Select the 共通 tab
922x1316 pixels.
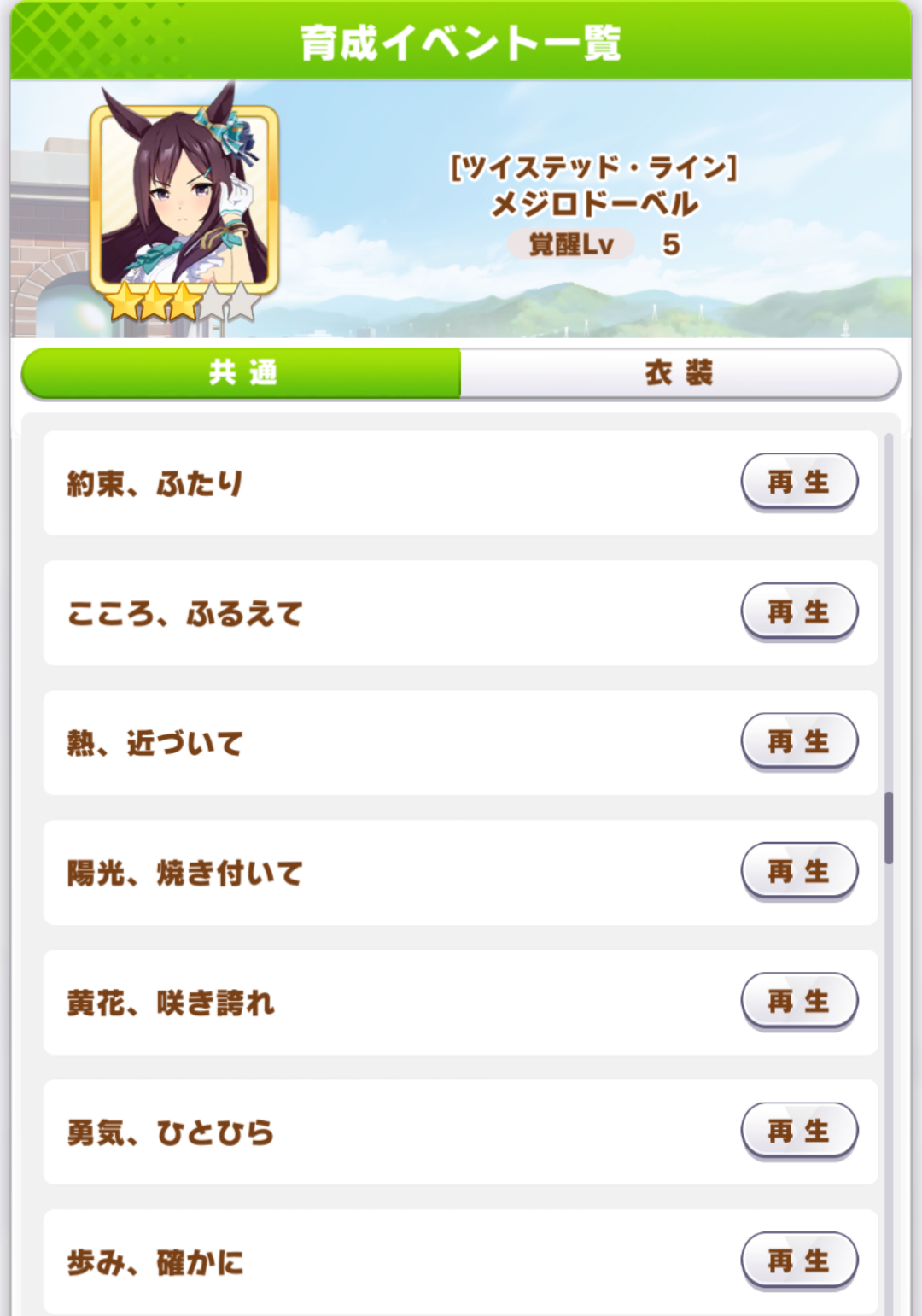(242, 373)
